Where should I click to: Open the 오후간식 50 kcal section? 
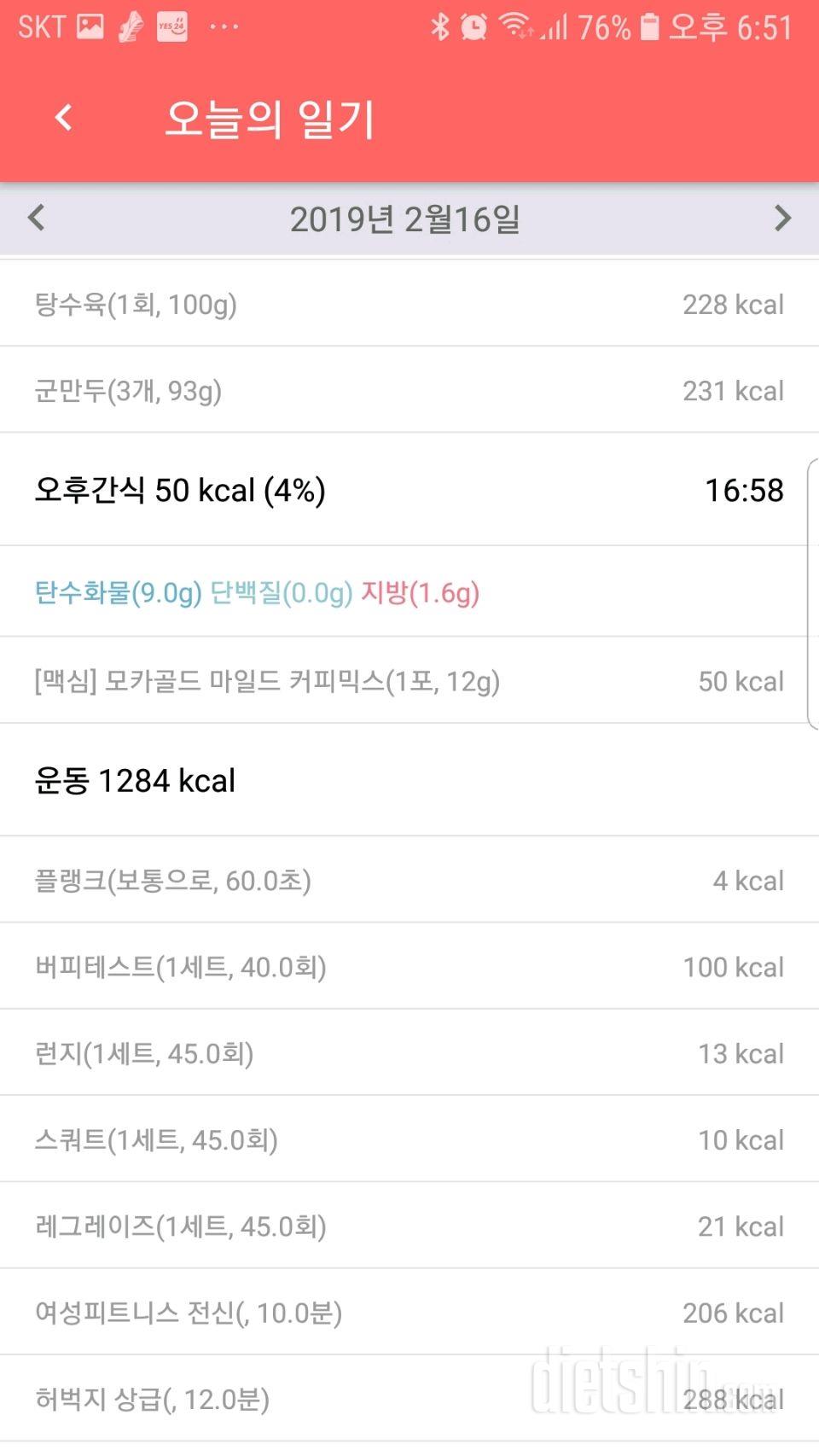(x=409, y=490)
